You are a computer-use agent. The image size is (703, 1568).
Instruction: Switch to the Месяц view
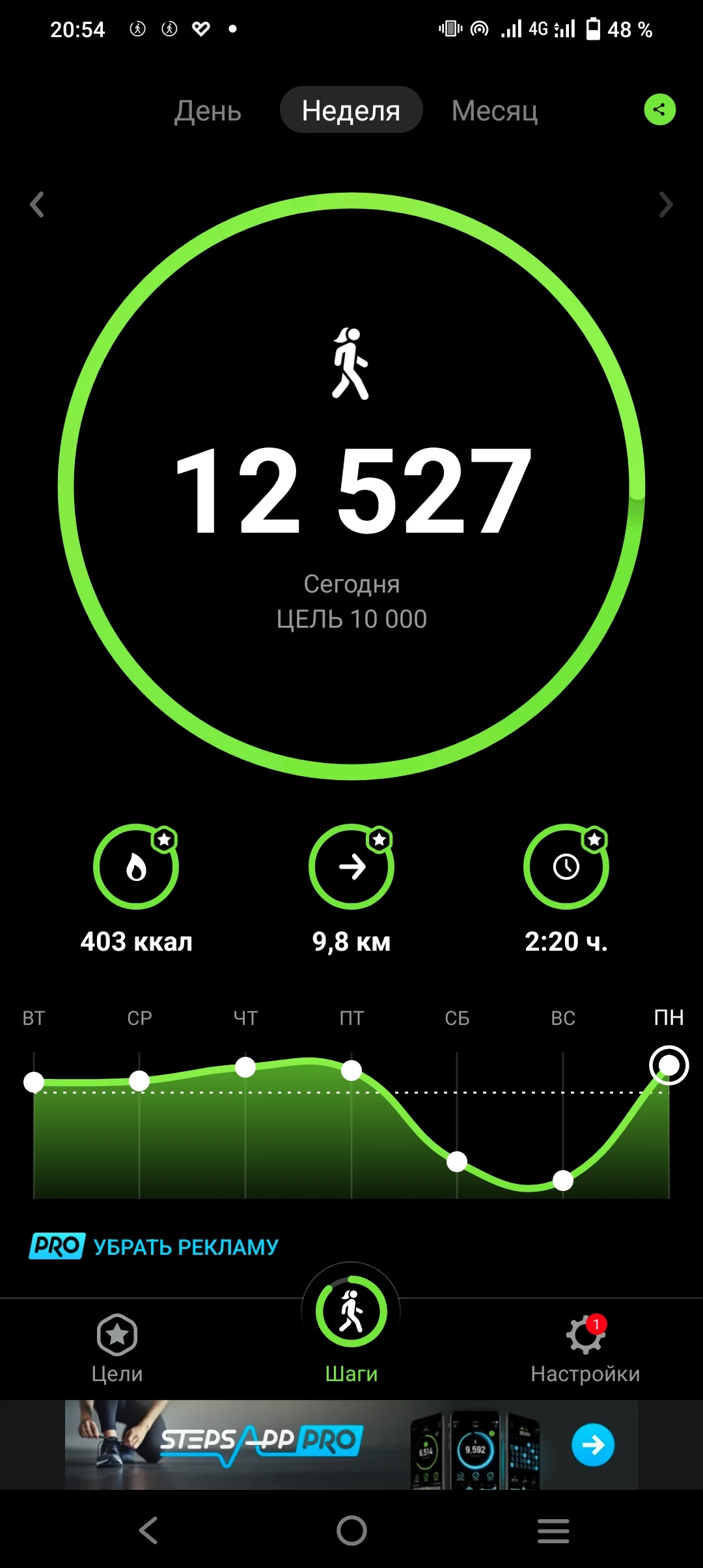pos(495,111)
